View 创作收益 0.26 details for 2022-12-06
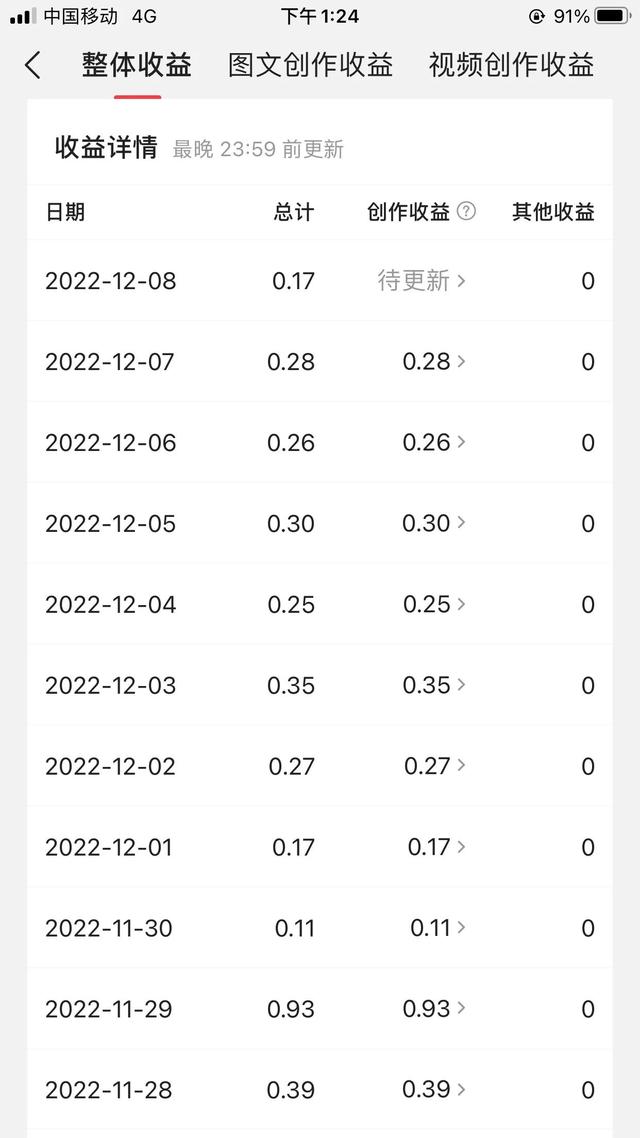 [434, 442]
